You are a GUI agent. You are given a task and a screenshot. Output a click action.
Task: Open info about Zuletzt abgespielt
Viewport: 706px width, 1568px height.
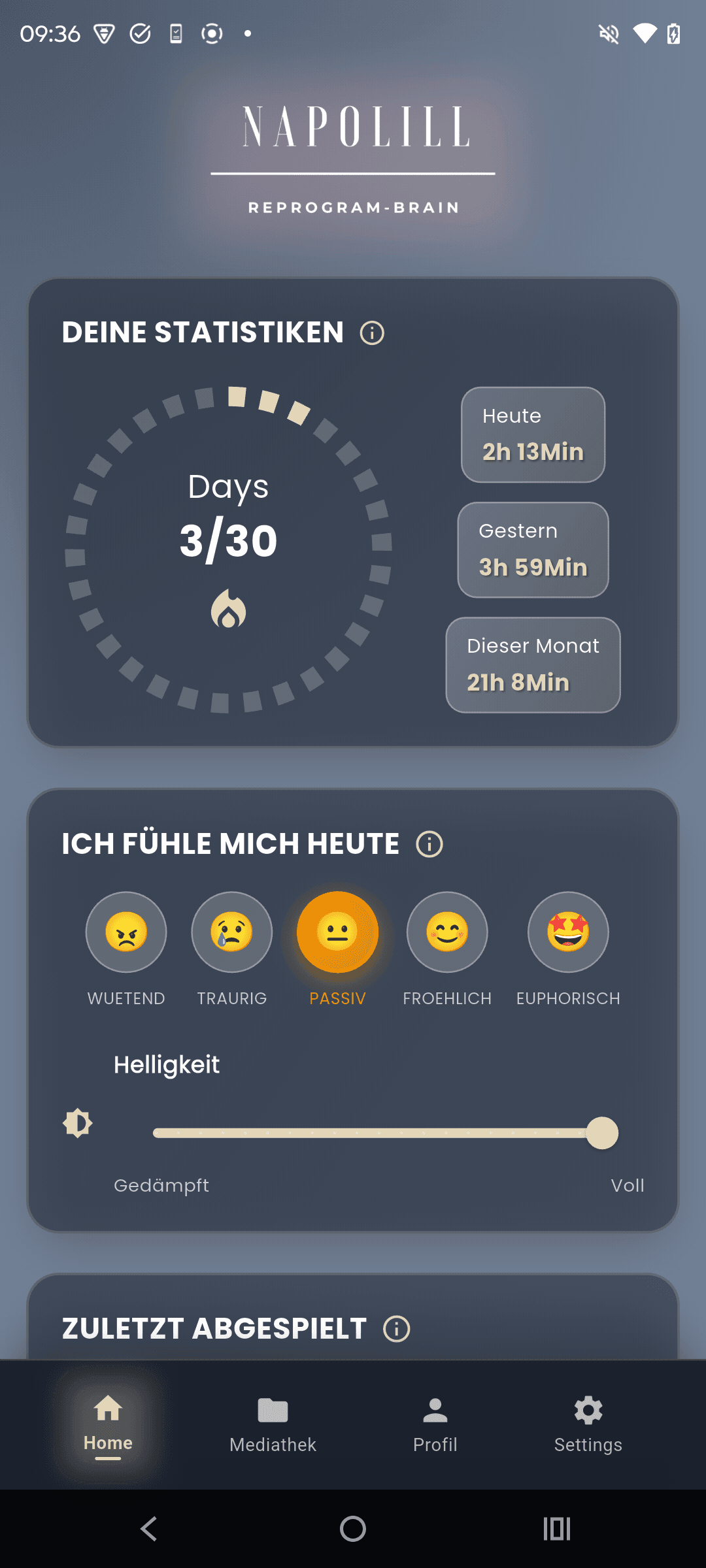[x=396, y=1328]
